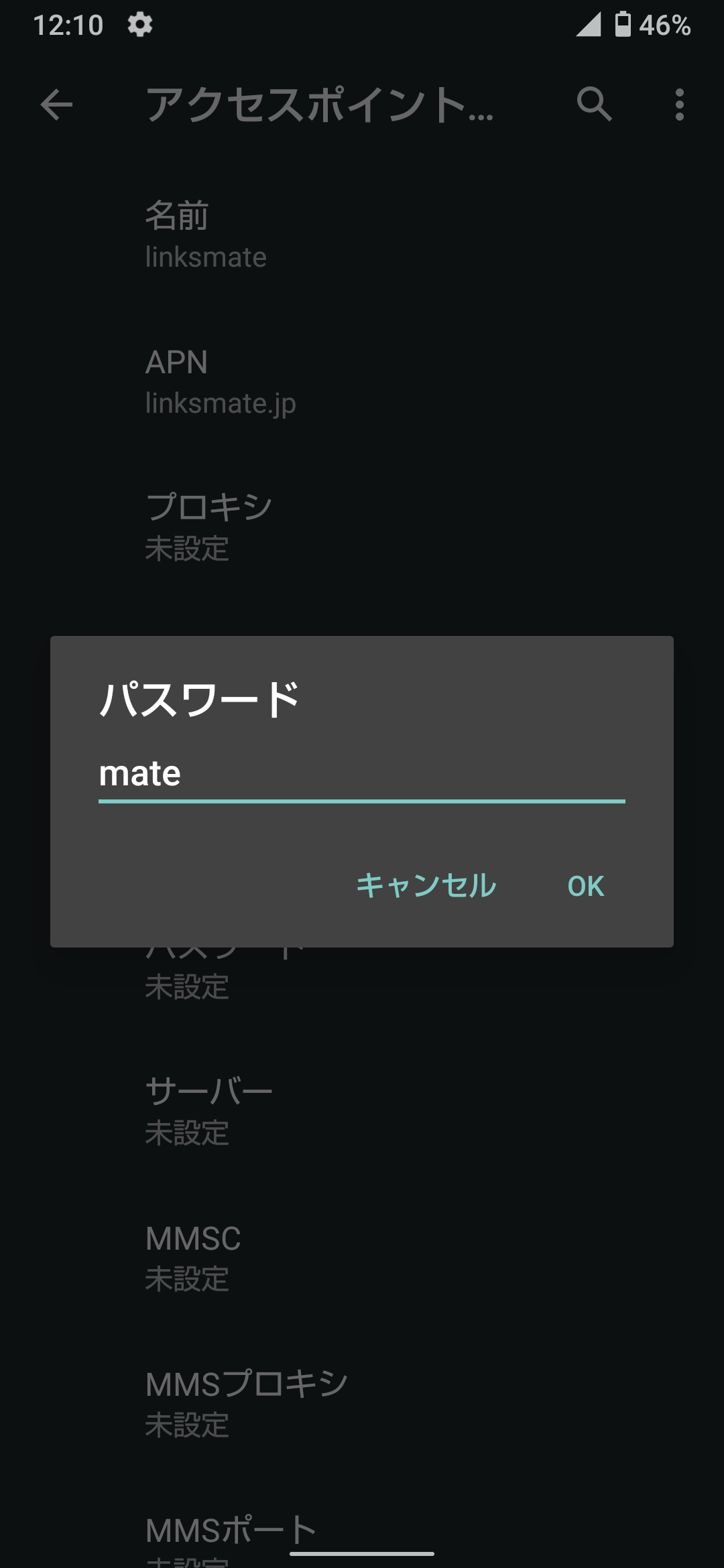The width and height of the screenshot is (724, 1568).
Task: Tap the clock in the status bar
Action: click(69, 24)
